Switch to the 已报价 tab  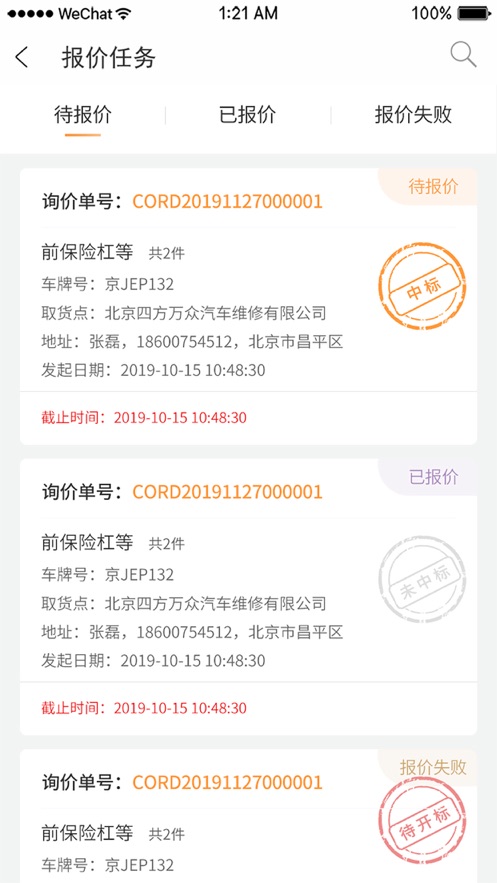tap(248, 115)
